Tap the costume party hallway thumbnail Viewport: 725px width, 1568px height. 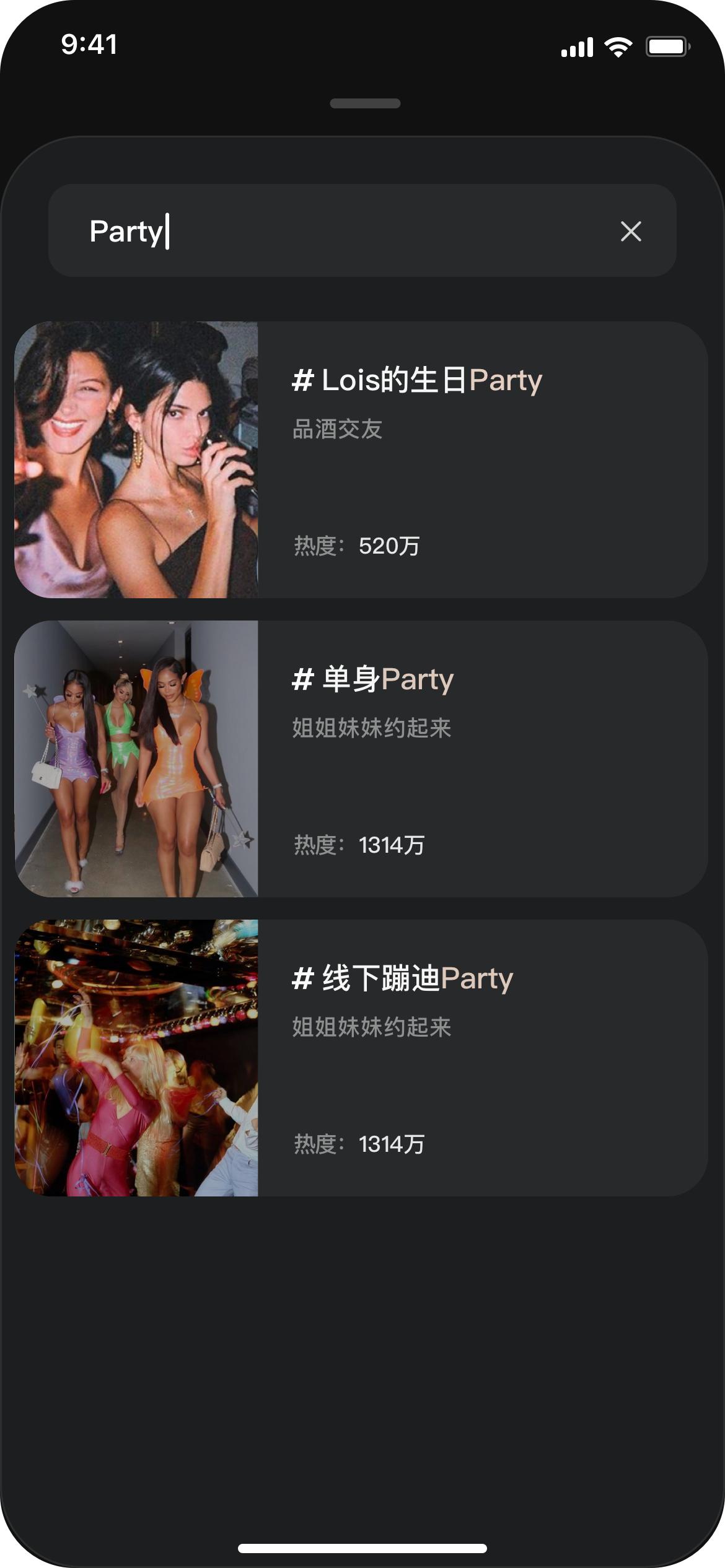[137, 758]
